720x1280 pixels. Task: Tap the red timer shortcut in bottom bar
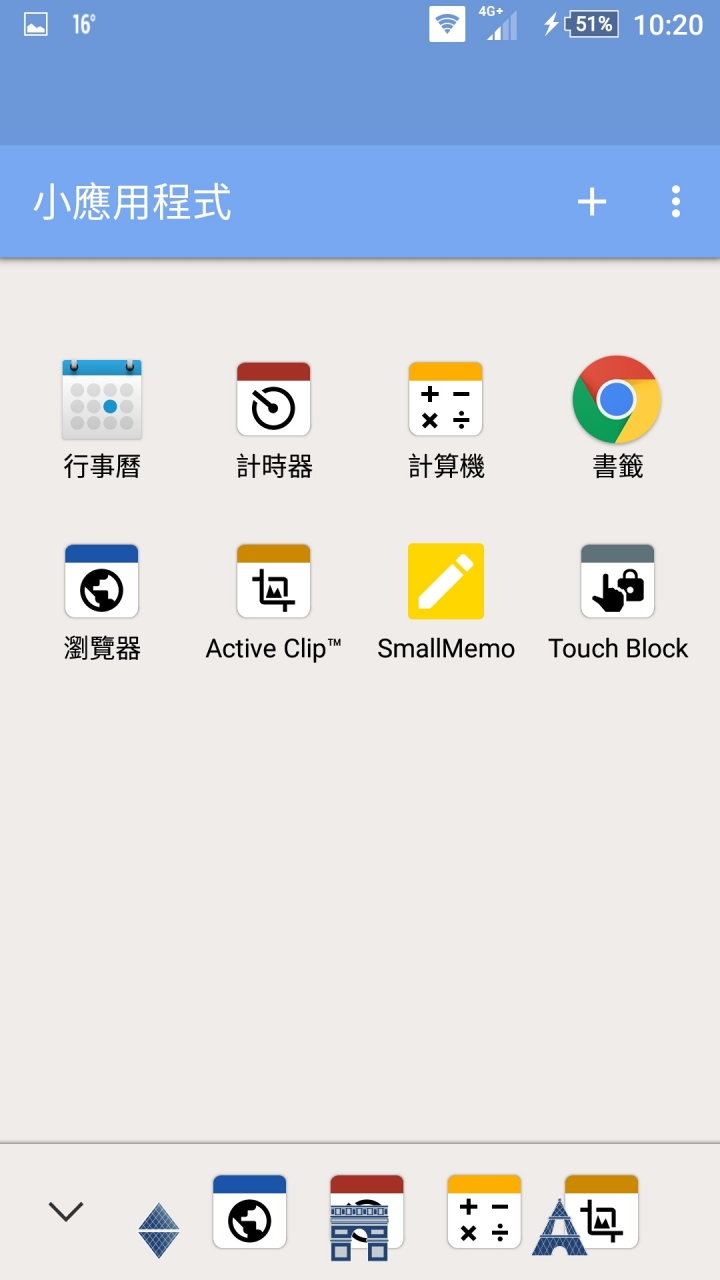(x=367, y=1200)
